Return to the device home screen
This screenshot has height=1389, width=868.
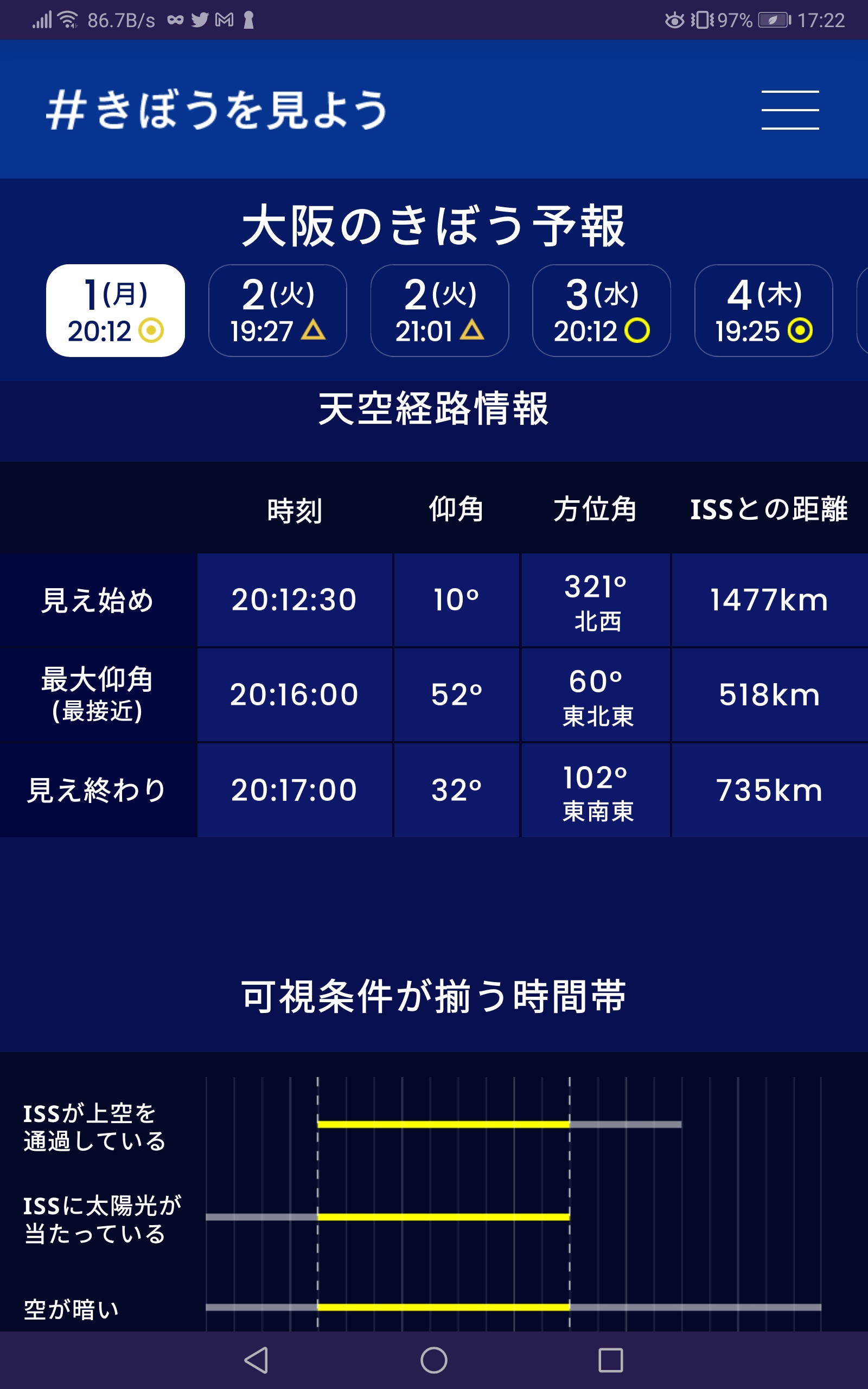pyautogui.click(x=433, y=1360)
